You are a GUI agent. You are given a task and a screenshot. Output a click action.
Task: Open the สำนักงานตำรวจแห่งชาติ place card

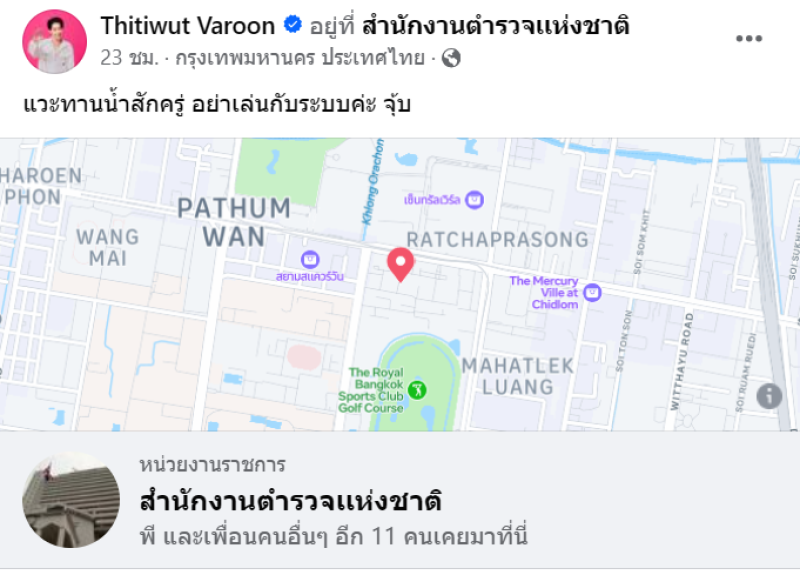click(x=290, y=501)
